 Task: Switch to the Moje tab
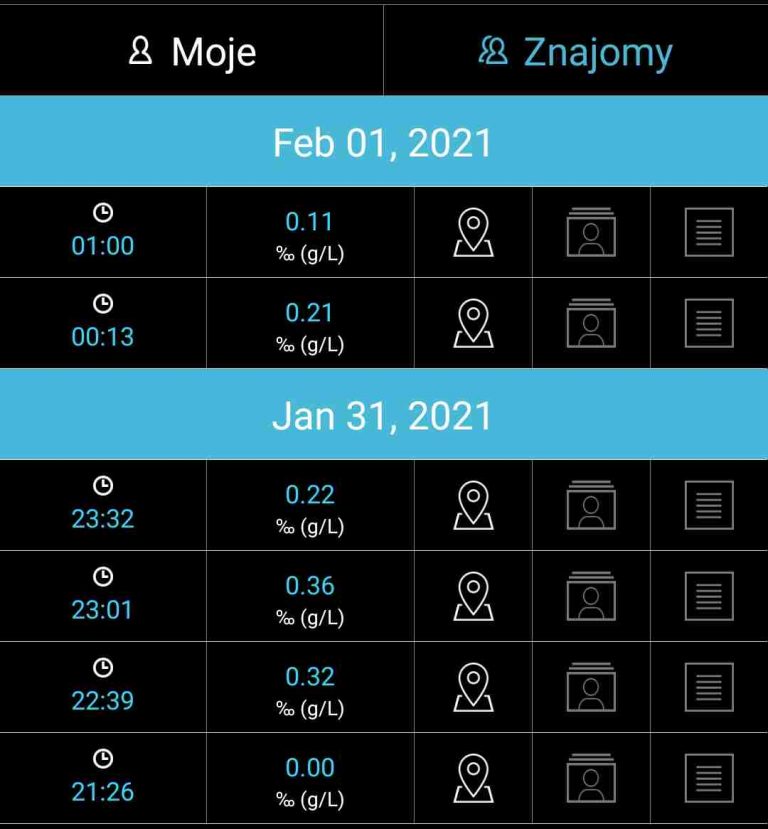[x=192, y=52]
